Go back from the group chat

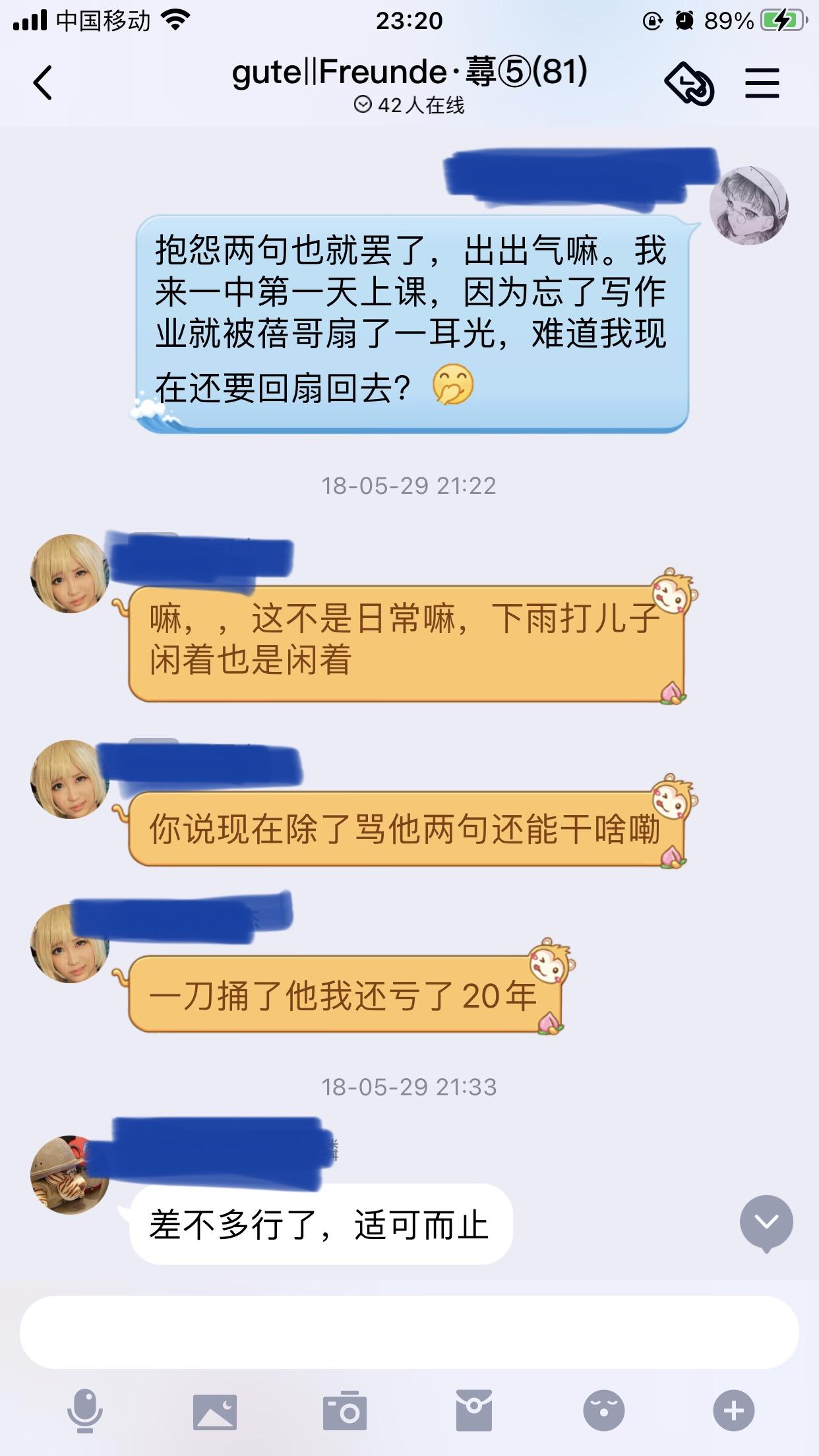(x=43, y=83)
